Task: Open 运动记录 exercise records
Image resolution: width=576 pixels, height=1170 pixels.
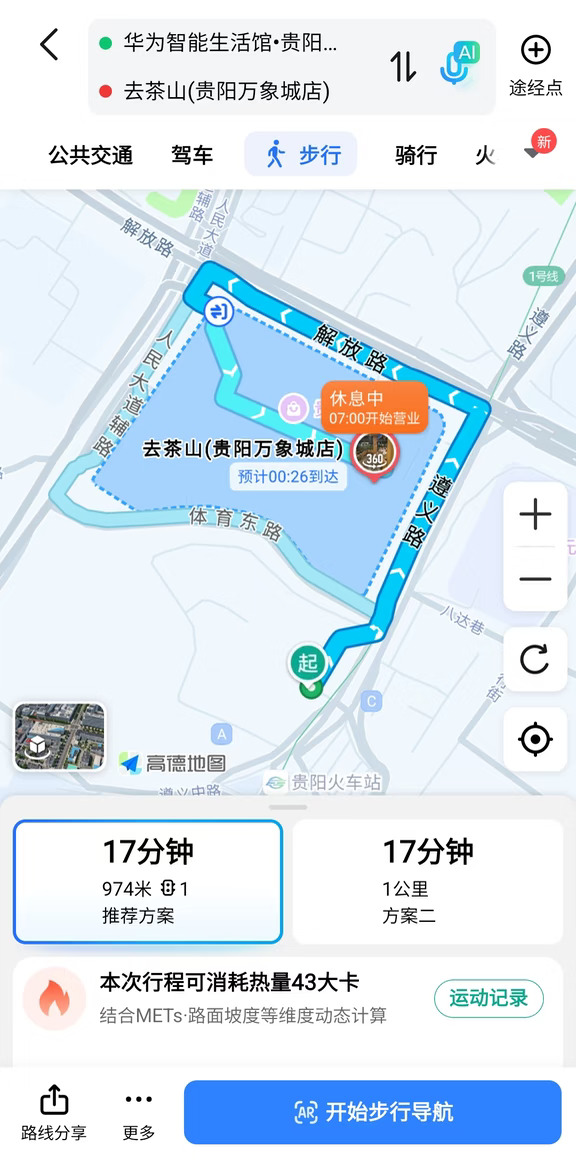Action: 489,998
